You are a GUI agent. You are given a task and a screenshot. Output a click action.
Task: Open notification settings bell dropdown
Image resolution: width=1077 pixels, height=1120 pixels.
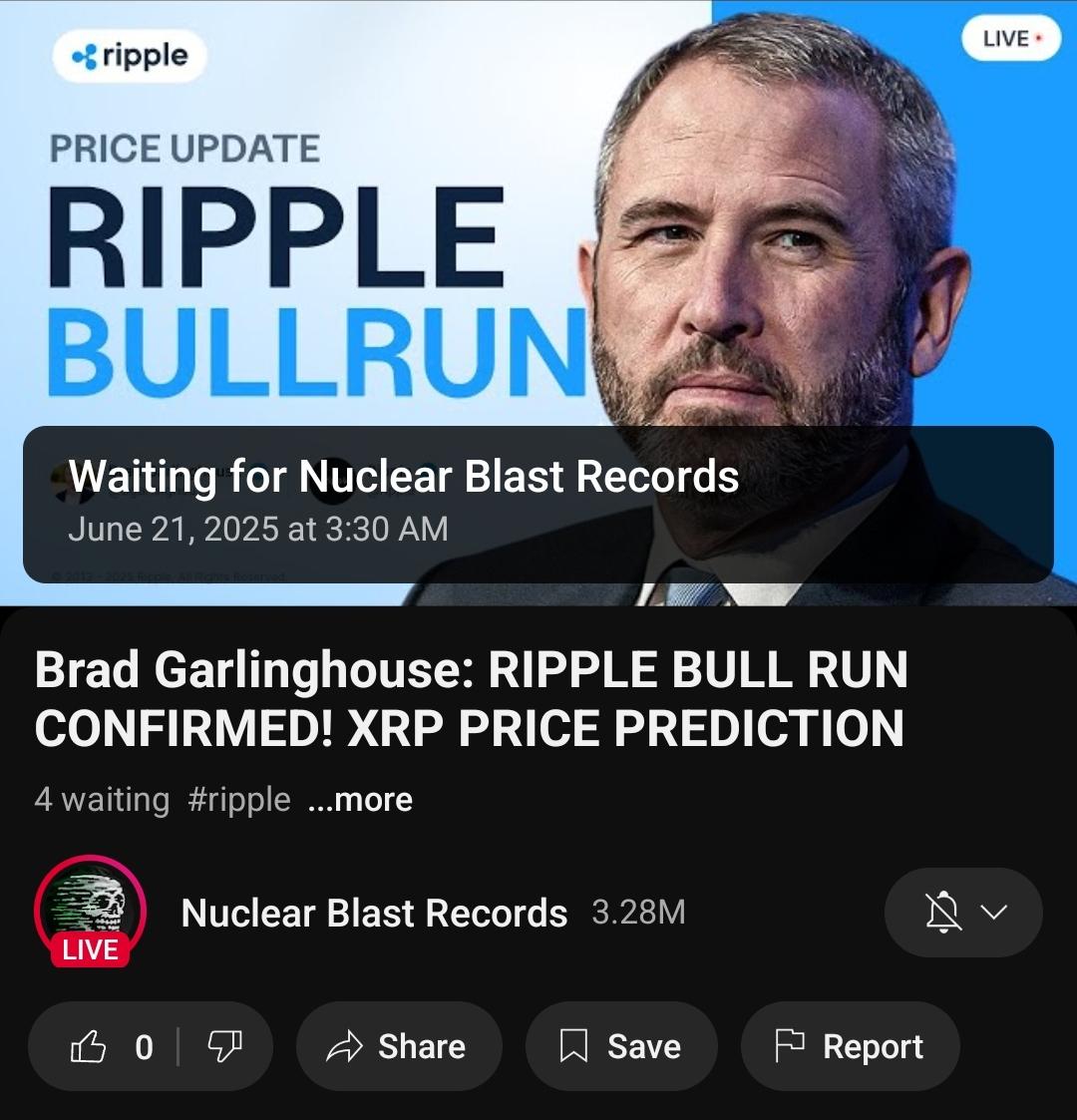[x=962, y=914]
